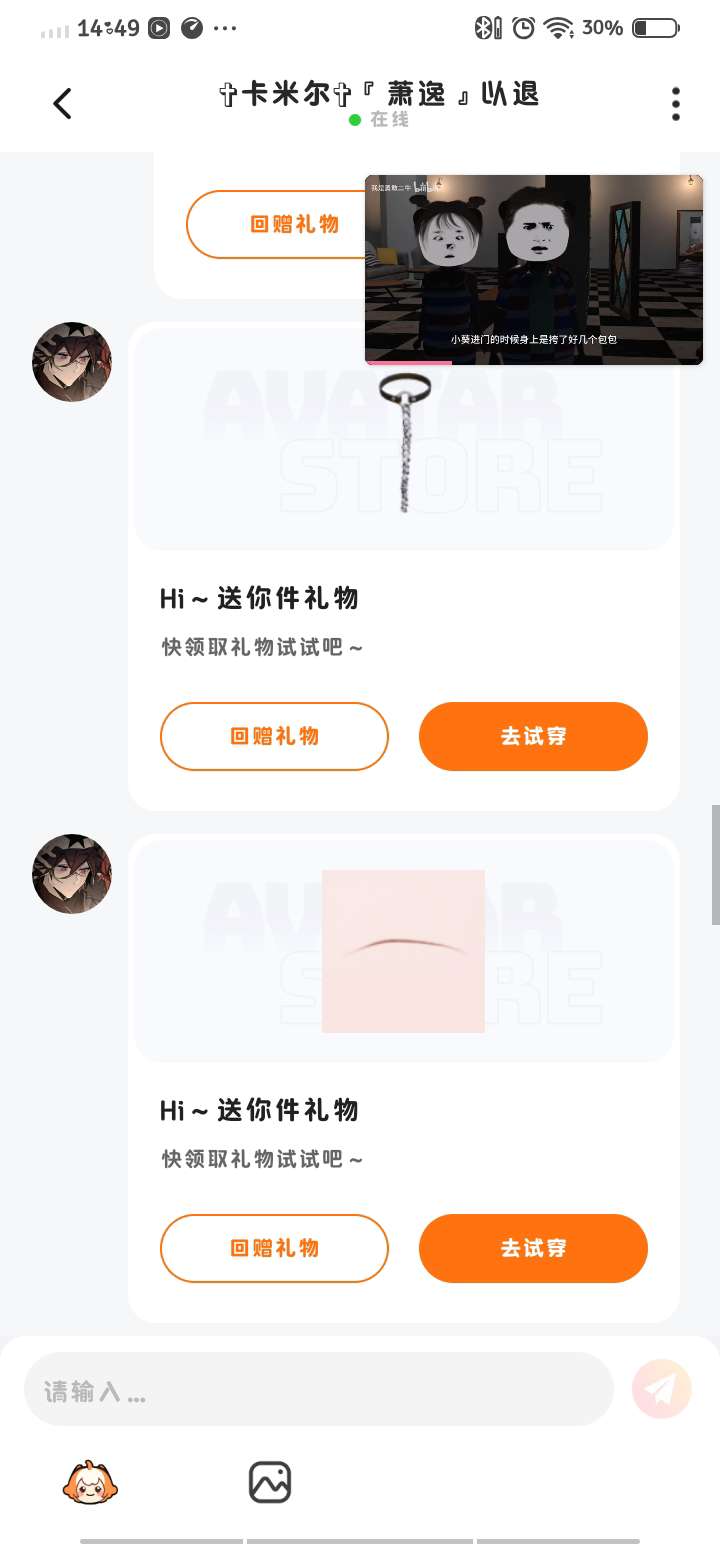Open the emoji sticker picker
This screenshot has height=1544, width=720.
pos(90,1482)
